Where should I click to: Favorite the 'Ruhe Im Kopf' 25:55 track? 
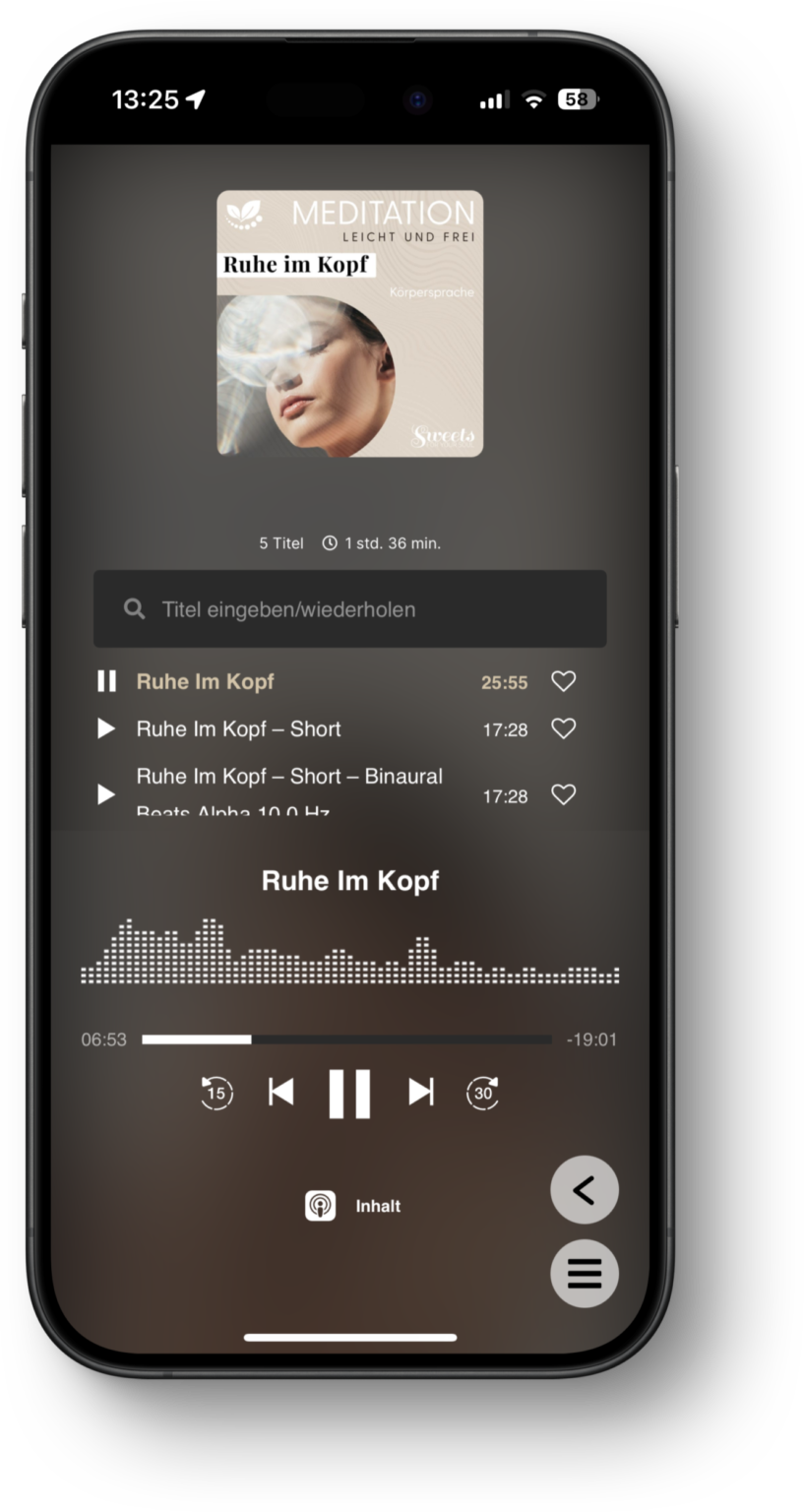point(563,681)
